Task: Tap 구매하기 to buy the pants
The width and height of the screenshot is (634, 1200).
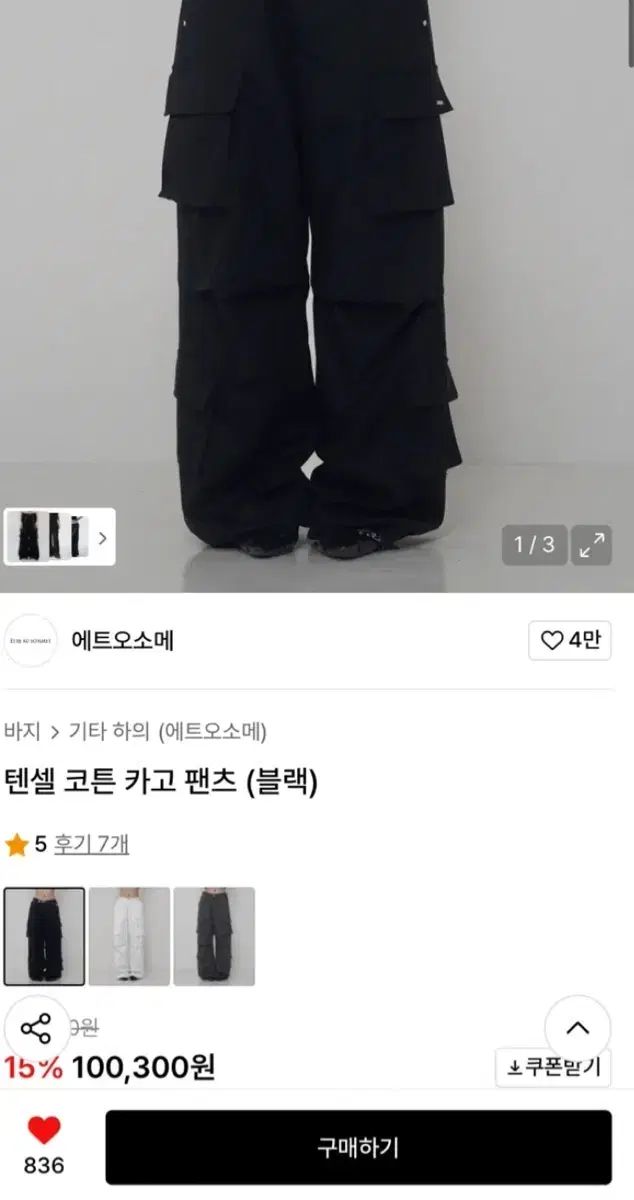Action: pos(358,1147)
